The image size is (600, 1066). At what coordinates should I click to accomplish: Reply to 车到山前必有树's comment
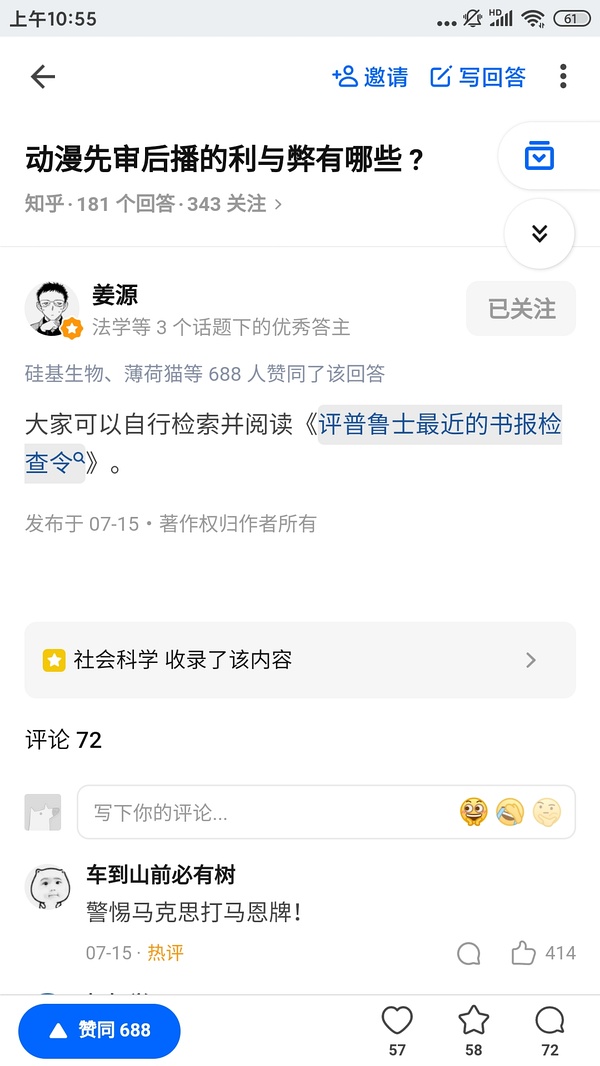click(468, 953)
